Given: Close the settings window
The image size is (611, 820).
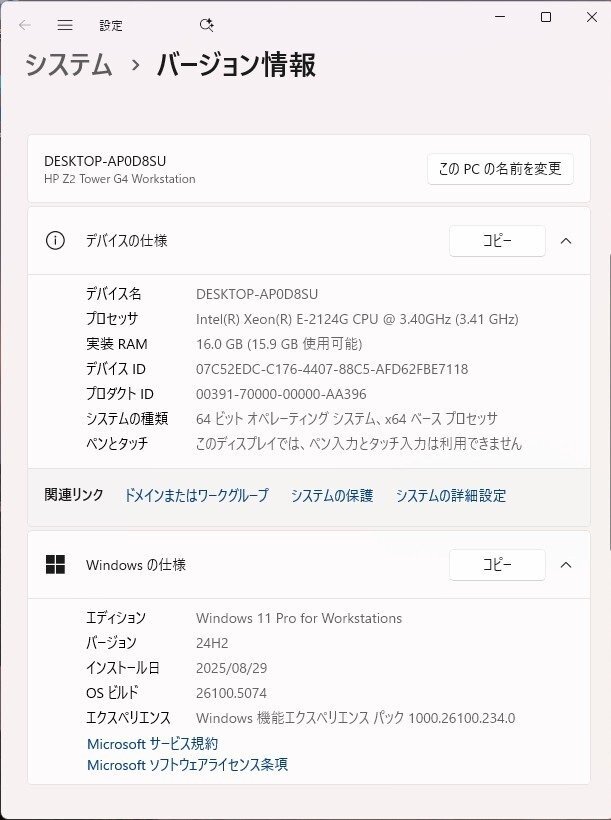Looking at the screenshot, I should pos(592,17).
